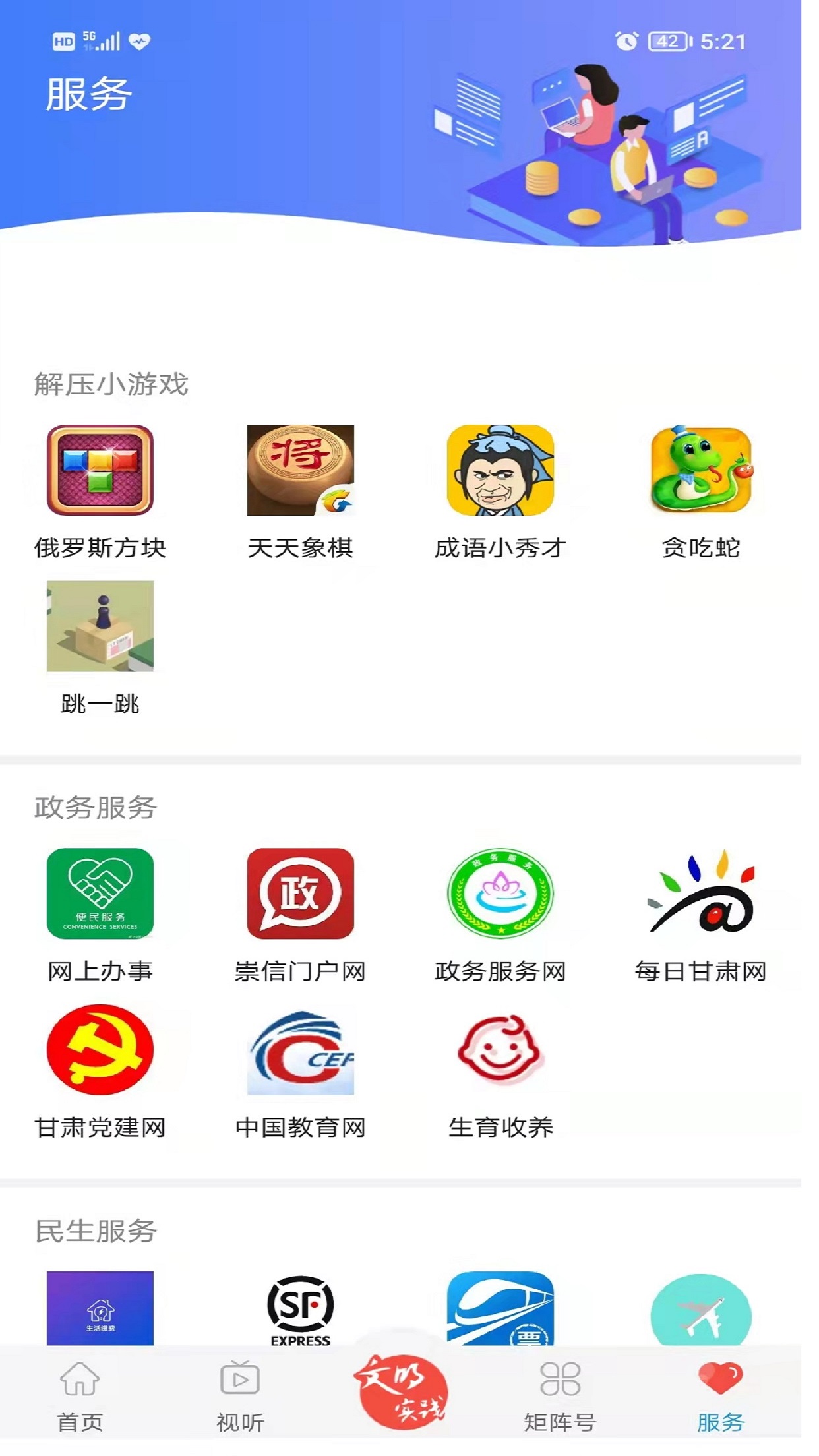Switch to the 视听 tab
This screenshot has height=1456, width=819.
click(240, 1396)
